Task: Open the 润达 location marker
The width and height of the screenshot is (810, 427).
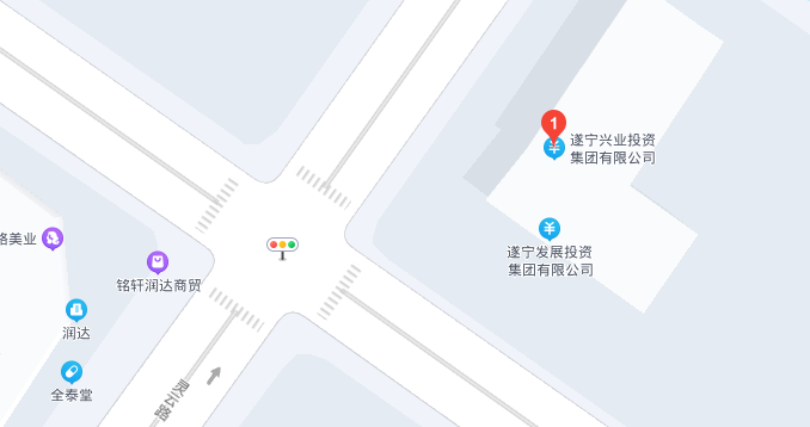Action: 76,310
